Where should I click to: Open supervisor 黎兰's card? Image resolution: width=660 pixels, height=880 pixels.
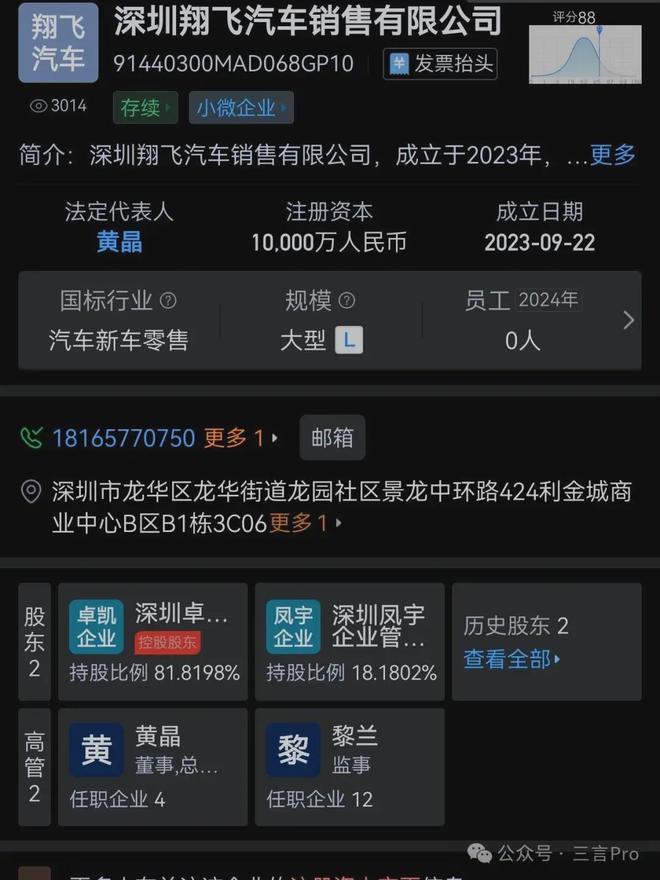[350, 766]
